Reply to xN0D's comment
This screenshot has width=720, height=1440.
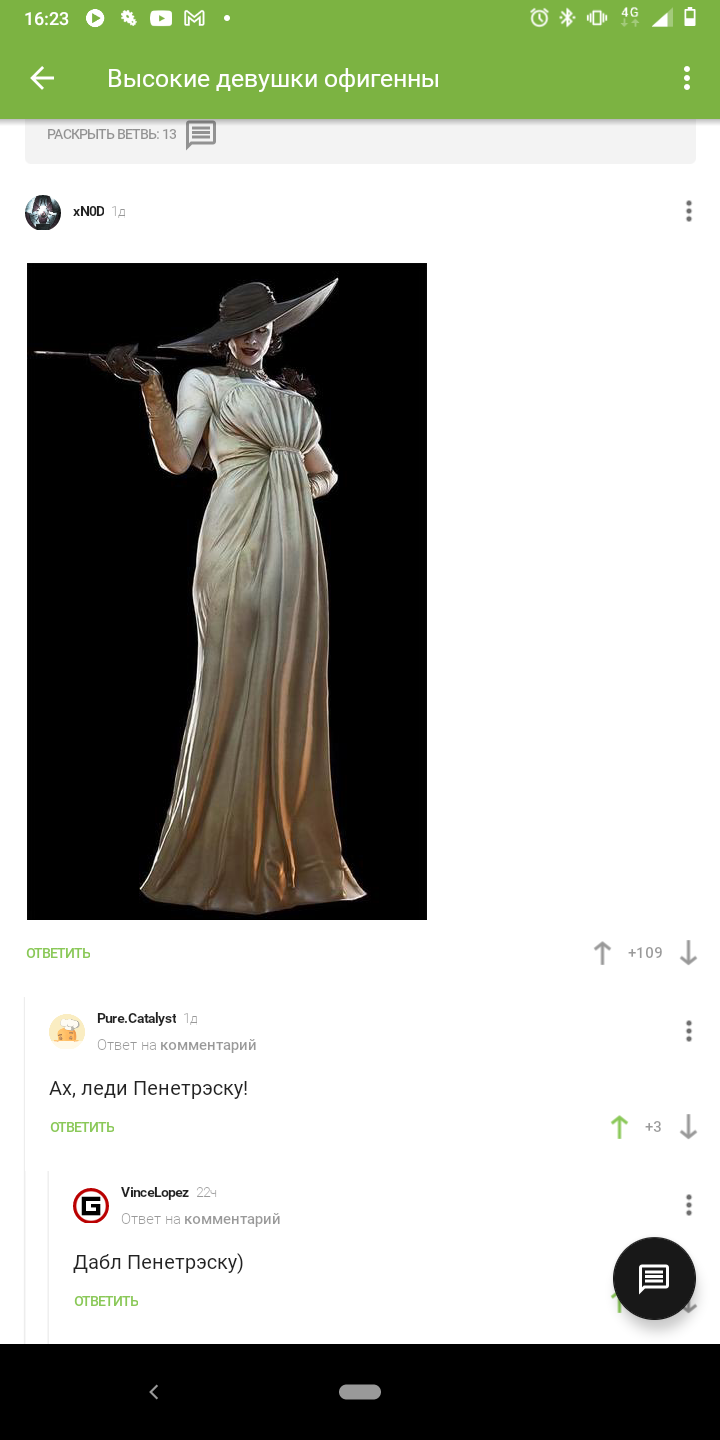tap(58, 953)
